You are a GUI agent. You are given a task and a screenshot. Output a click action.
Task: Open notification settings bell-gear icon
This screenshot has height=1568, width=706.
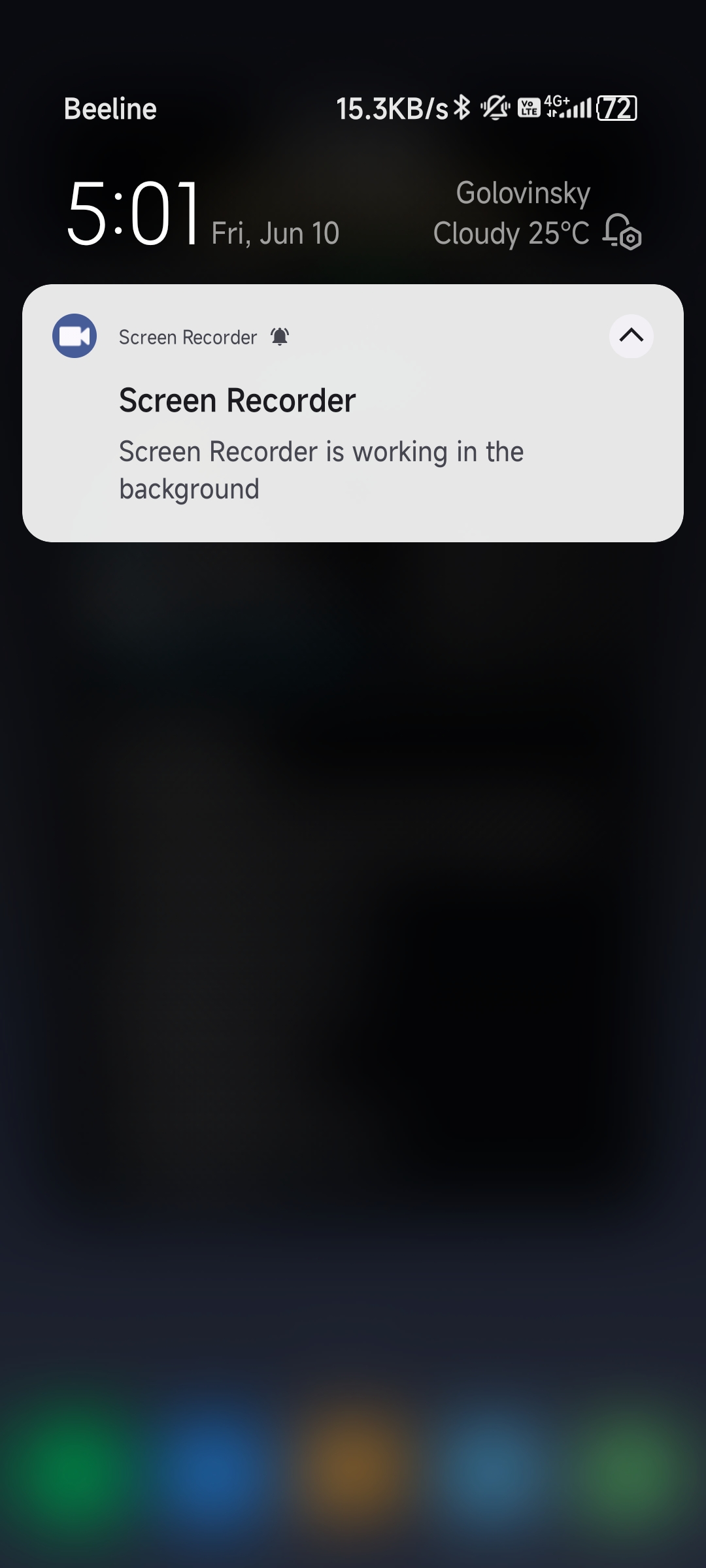coord(622,232)
